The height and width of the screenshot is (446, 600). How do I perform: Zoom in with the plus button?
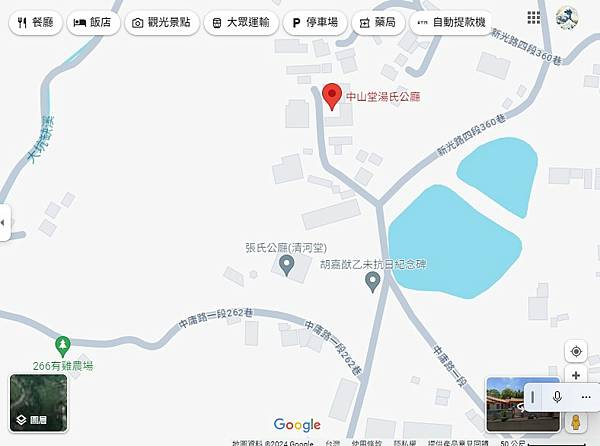tap(576, 375)
